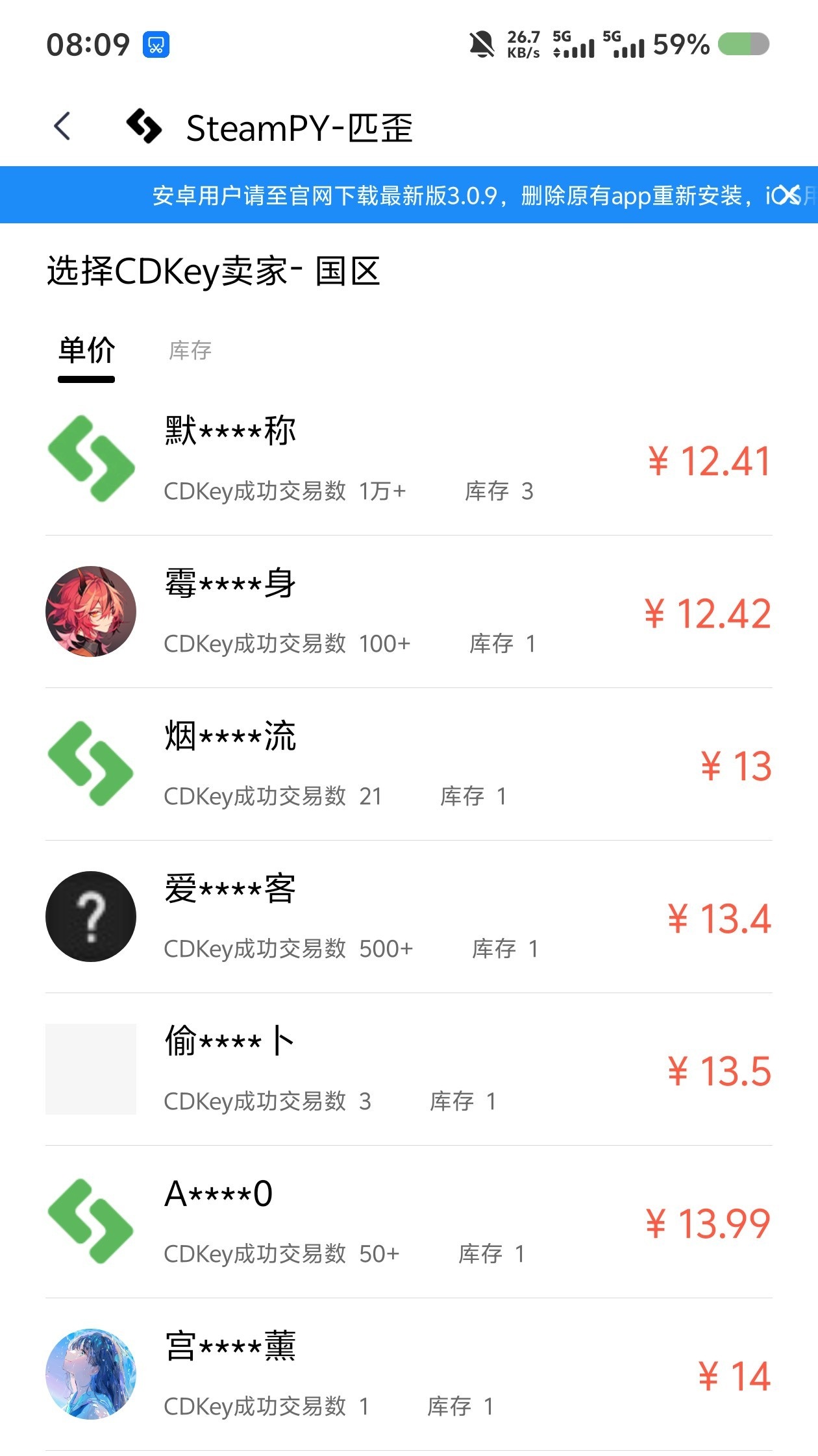This screenshot has height=1456, width=818.
Task: Switch to the 库存 sorting tab
Action: pyautogui.click(x=190, y=351)
